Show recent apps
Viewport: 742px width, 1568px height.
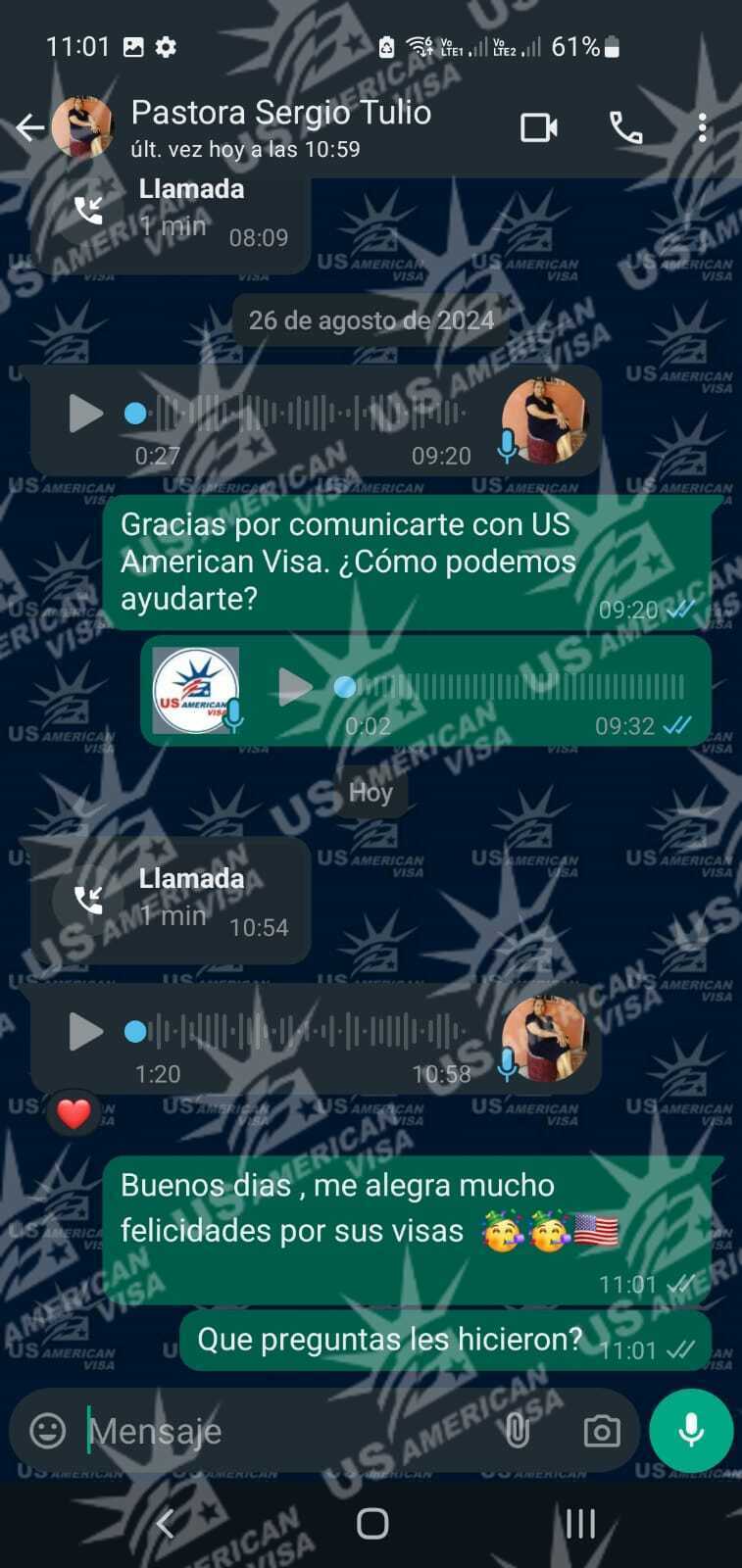tap(580, 1524)
